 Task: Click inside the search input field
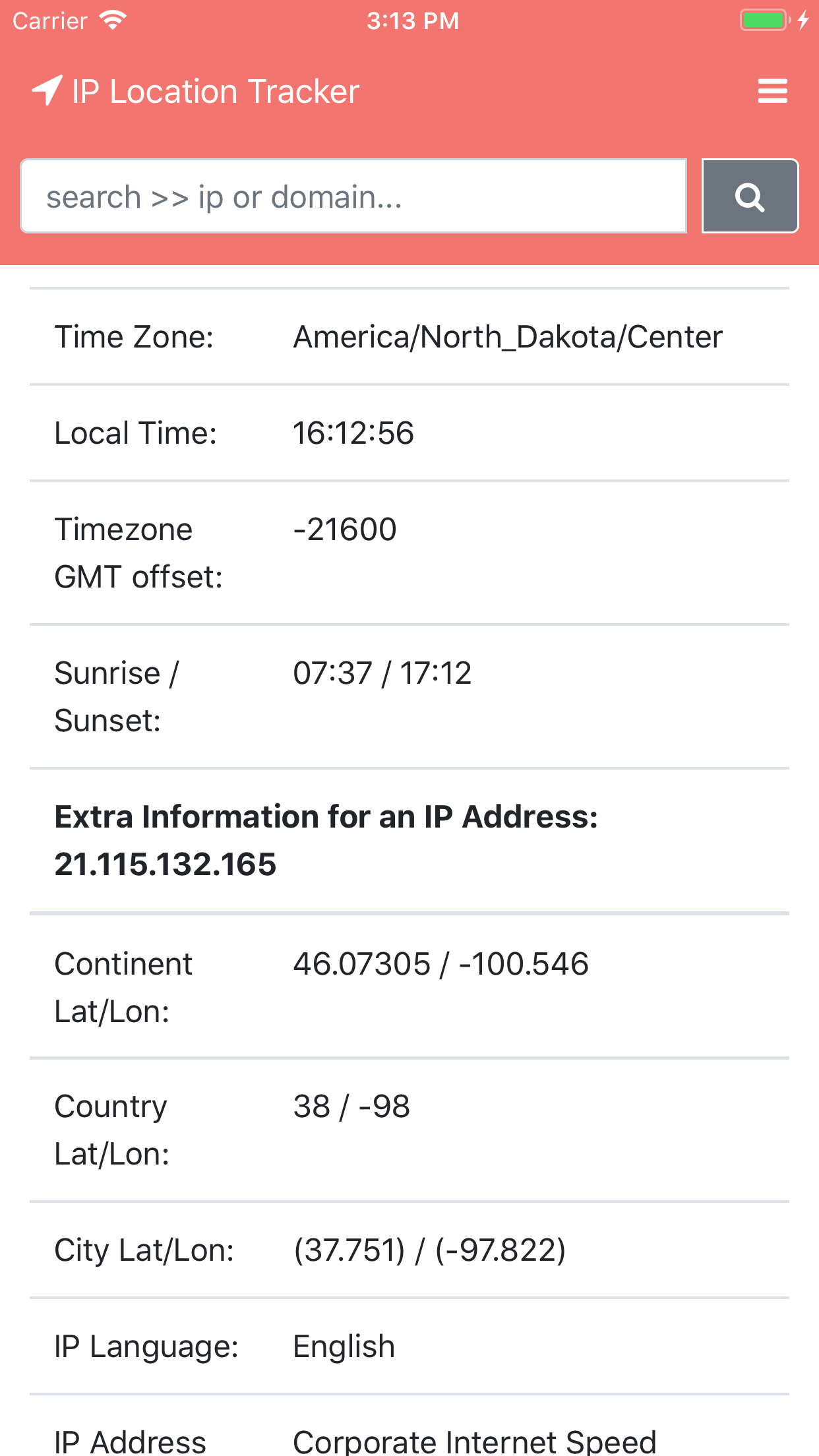356,196
